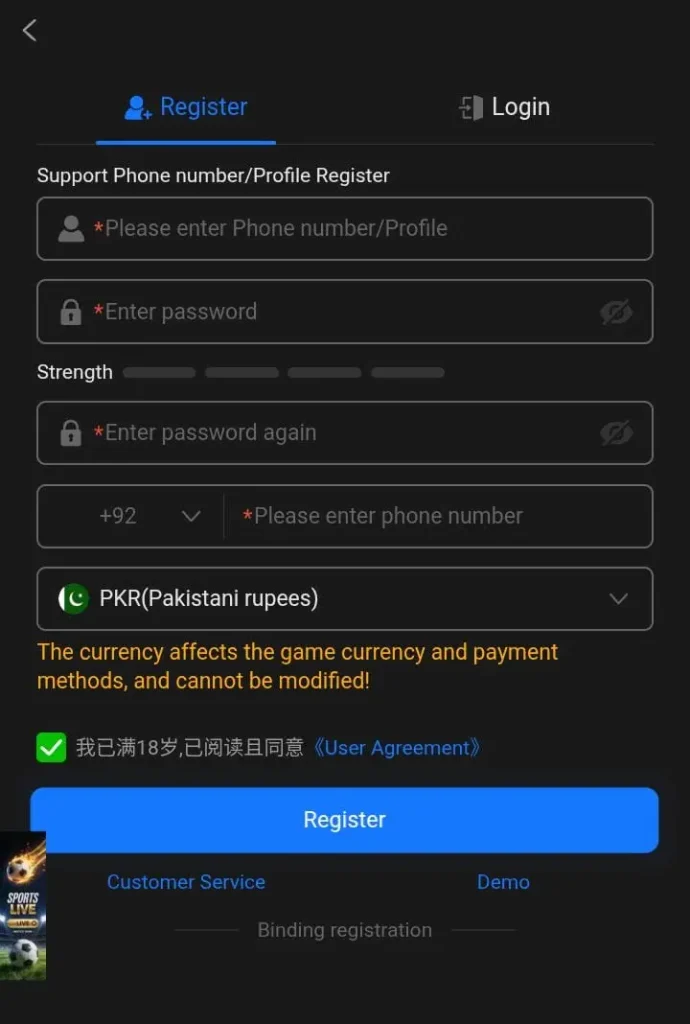Viewport: 690px width, 1024px height.
Task: Open the User Agreement link
Action: 396,748
